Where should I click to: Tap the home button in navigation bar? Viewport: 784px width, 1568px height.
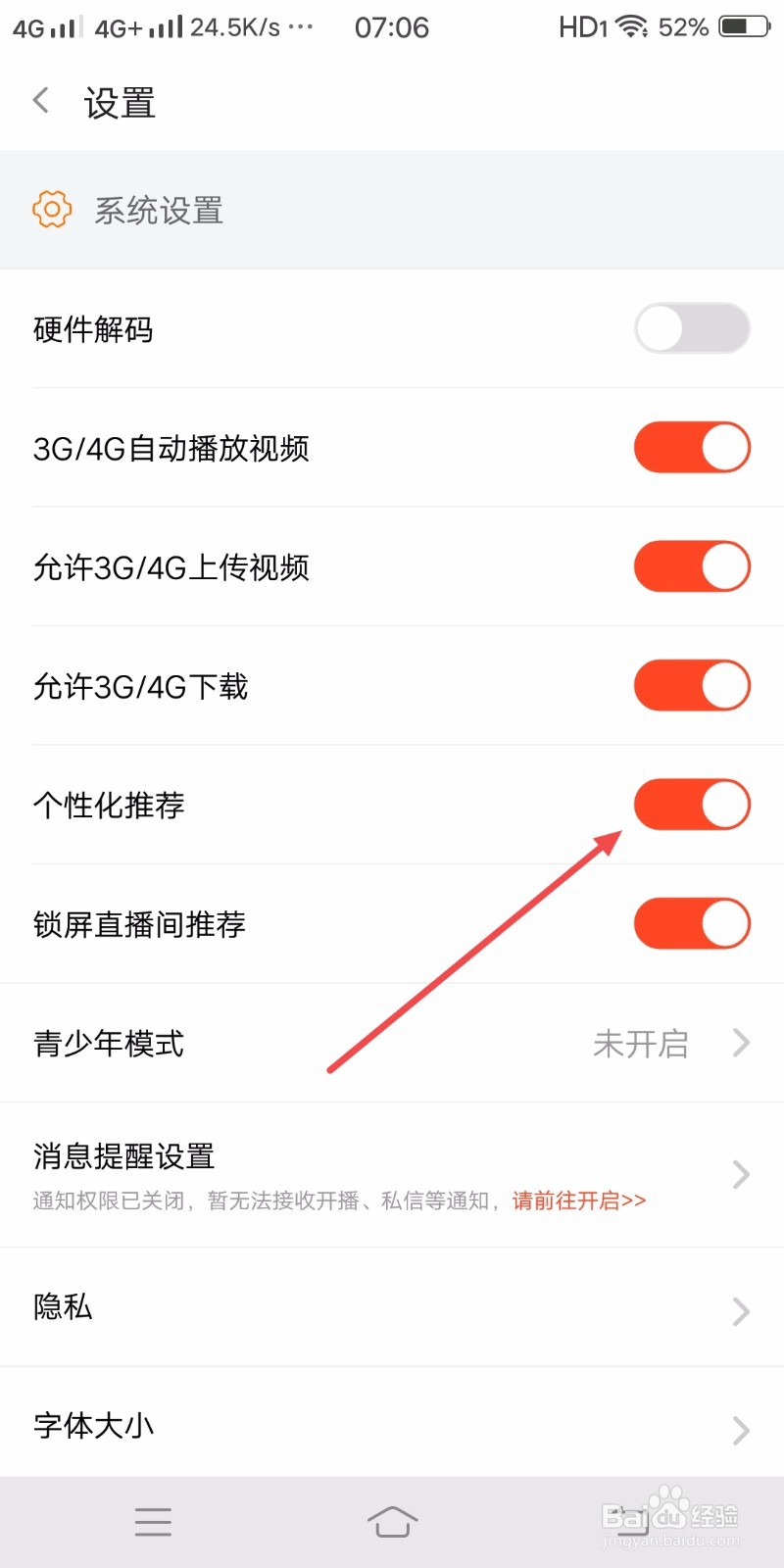click(392, 1522)
